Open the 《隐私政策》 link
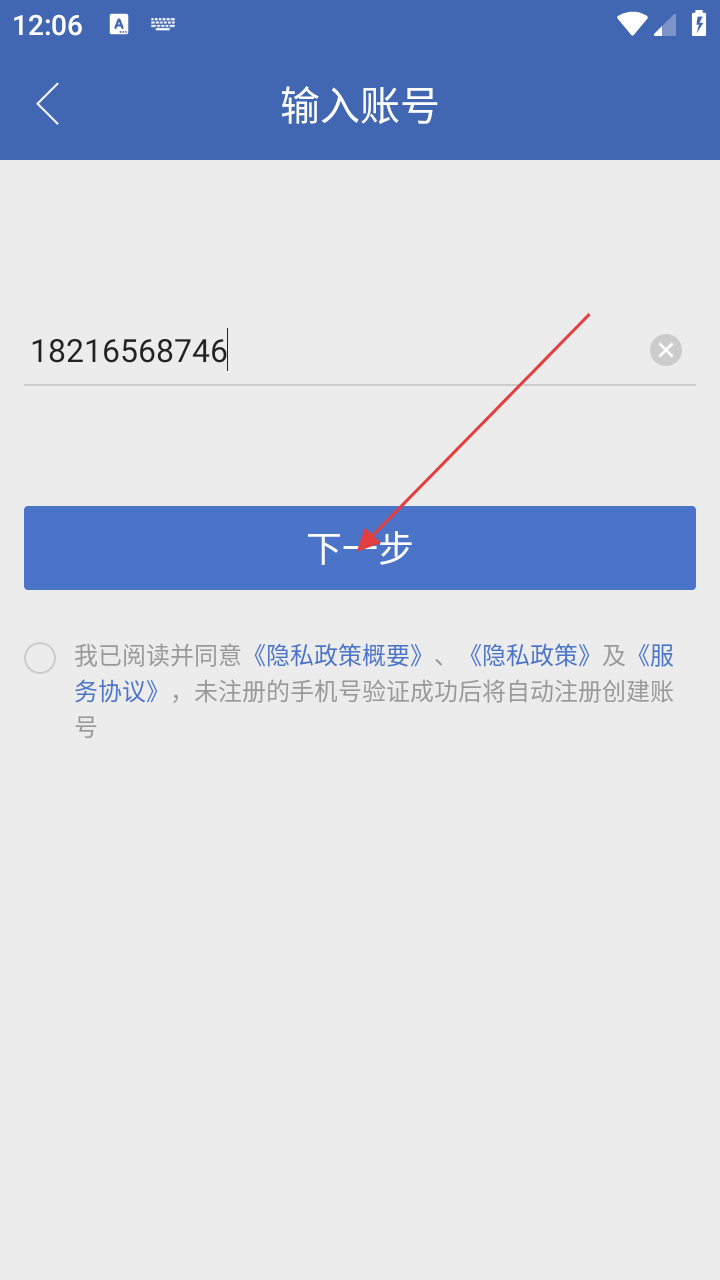720x1280 pixels. point(529,656)
